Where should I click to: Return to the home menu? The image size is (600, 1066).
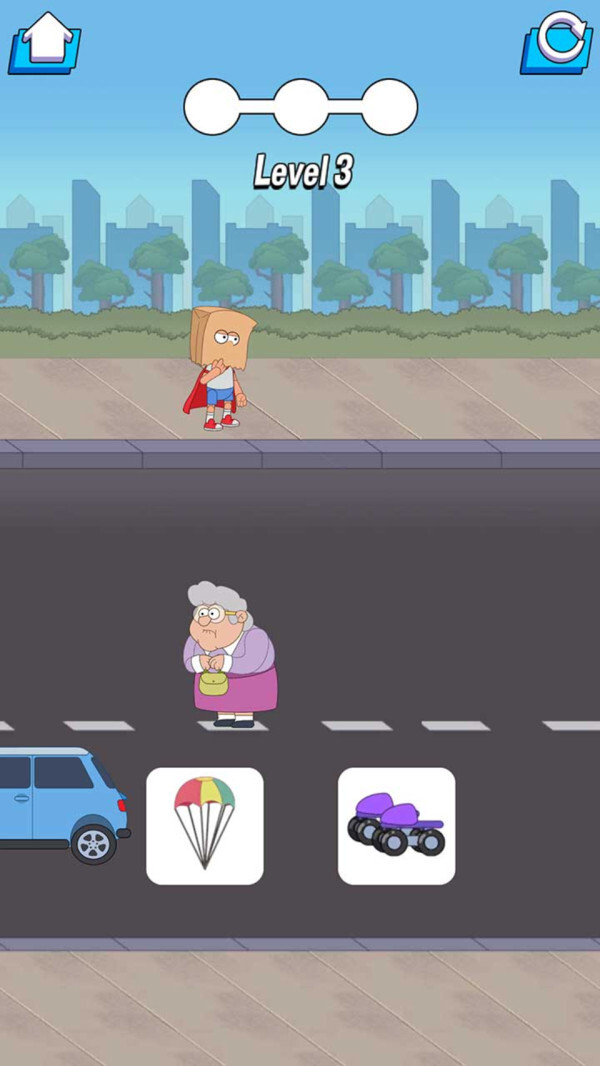(46, 42)
